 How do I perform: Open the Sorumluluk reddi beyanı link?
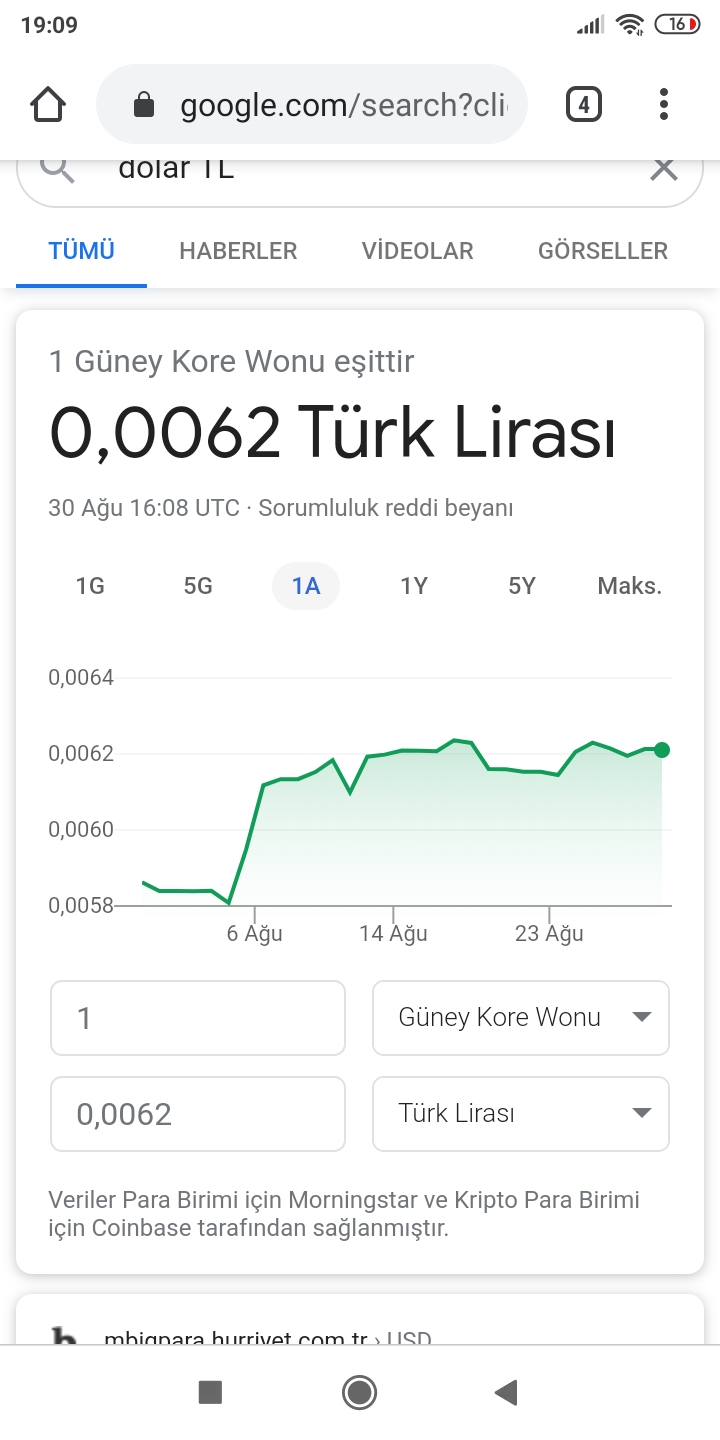point(385,508)
